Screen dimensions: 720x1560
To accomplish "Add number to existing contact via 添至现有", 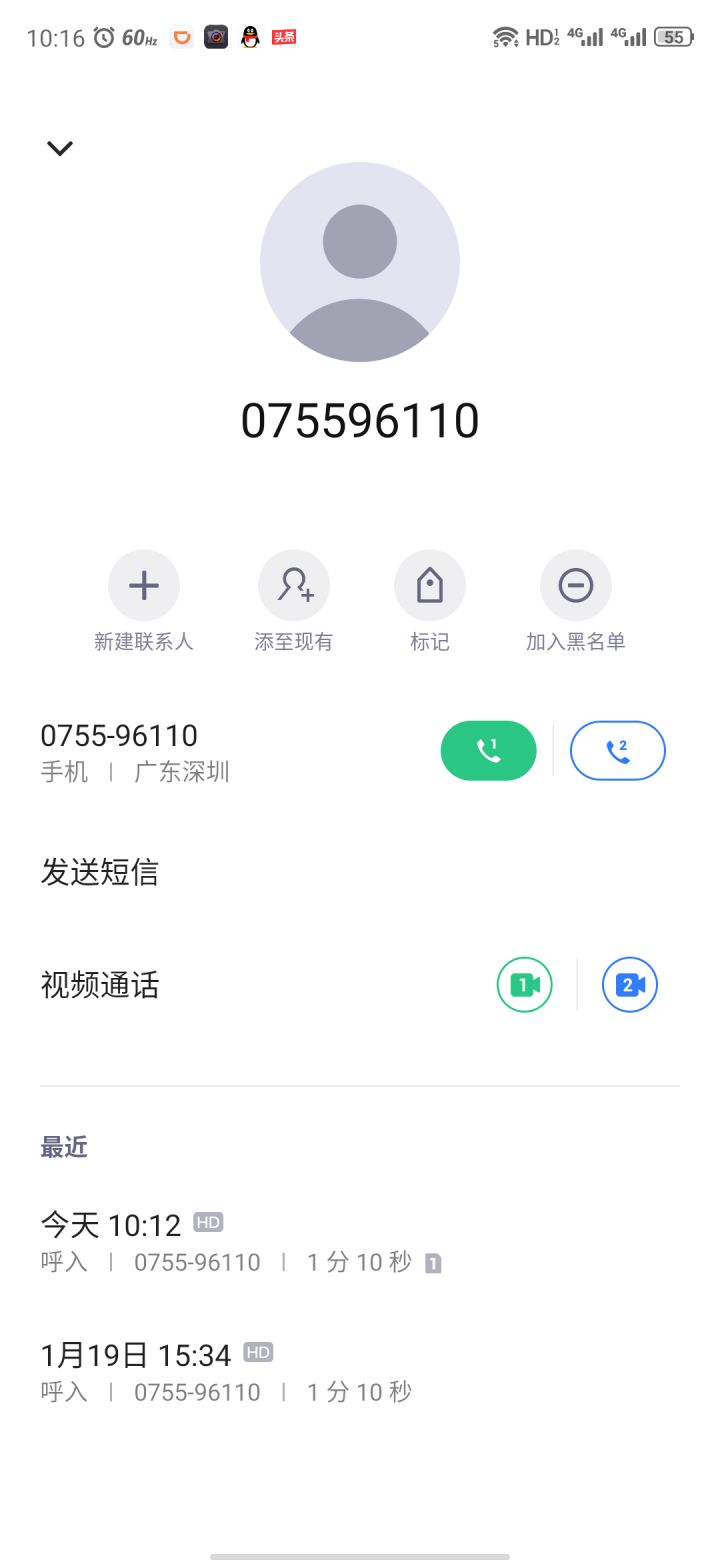I will click(x=294, y=586).
